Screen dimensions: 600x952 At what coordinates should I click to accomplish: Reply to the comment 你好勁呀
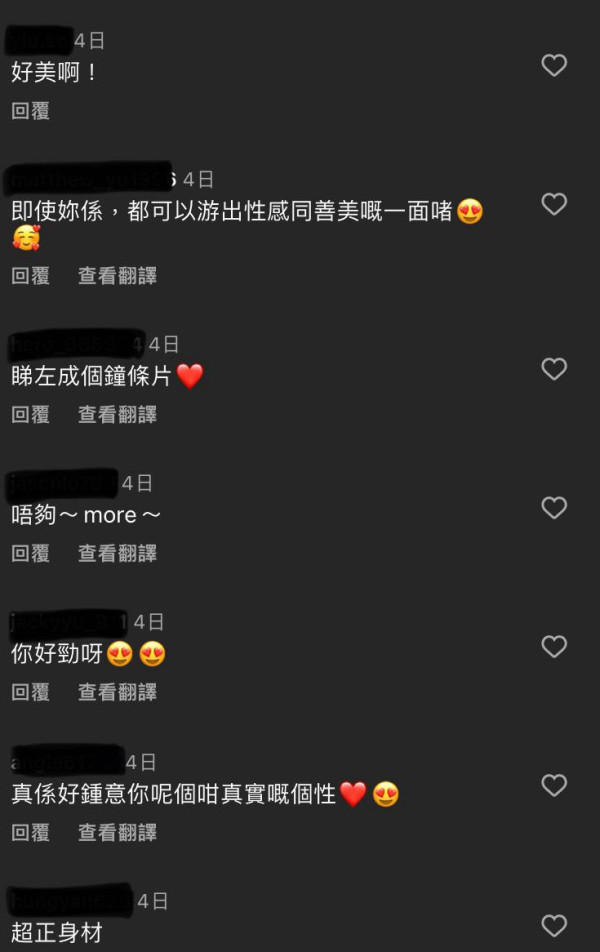coord(30,692)
